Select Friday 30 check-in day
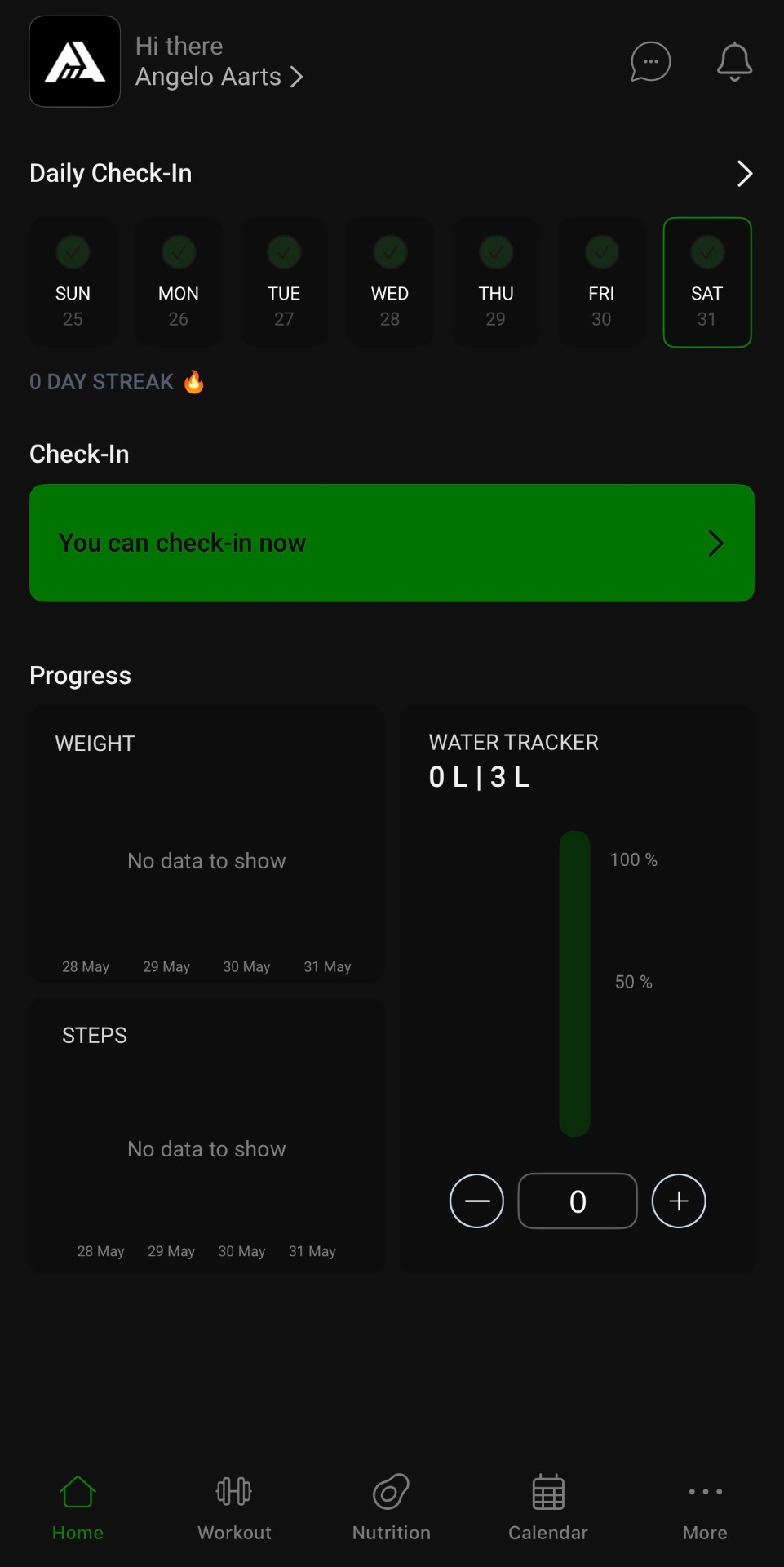This screenshot has height=1567, width=784. (x=601, y=282)
